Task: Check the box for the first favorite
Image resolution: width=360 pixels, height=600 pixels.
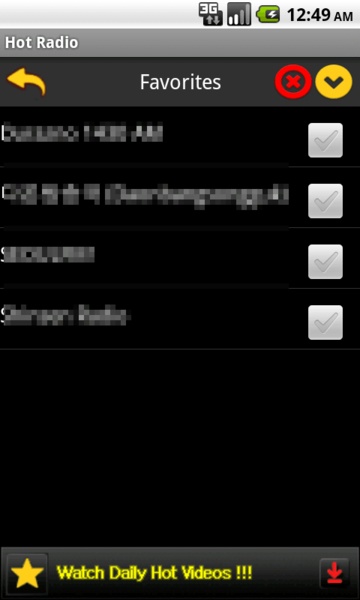Action: [x=325, y=140]
